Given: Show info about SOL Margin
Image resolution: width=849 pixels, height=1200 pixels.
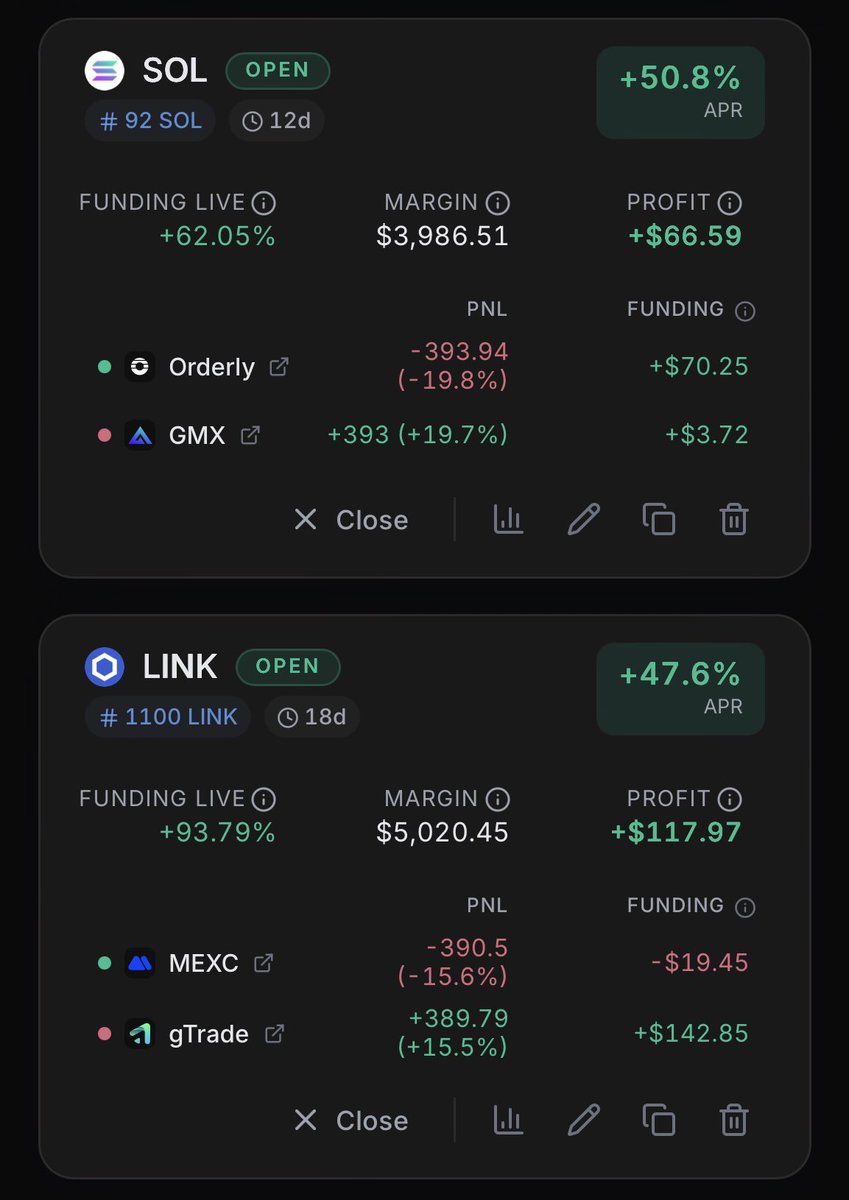Looking at the screenshot, I should point(497,203).
